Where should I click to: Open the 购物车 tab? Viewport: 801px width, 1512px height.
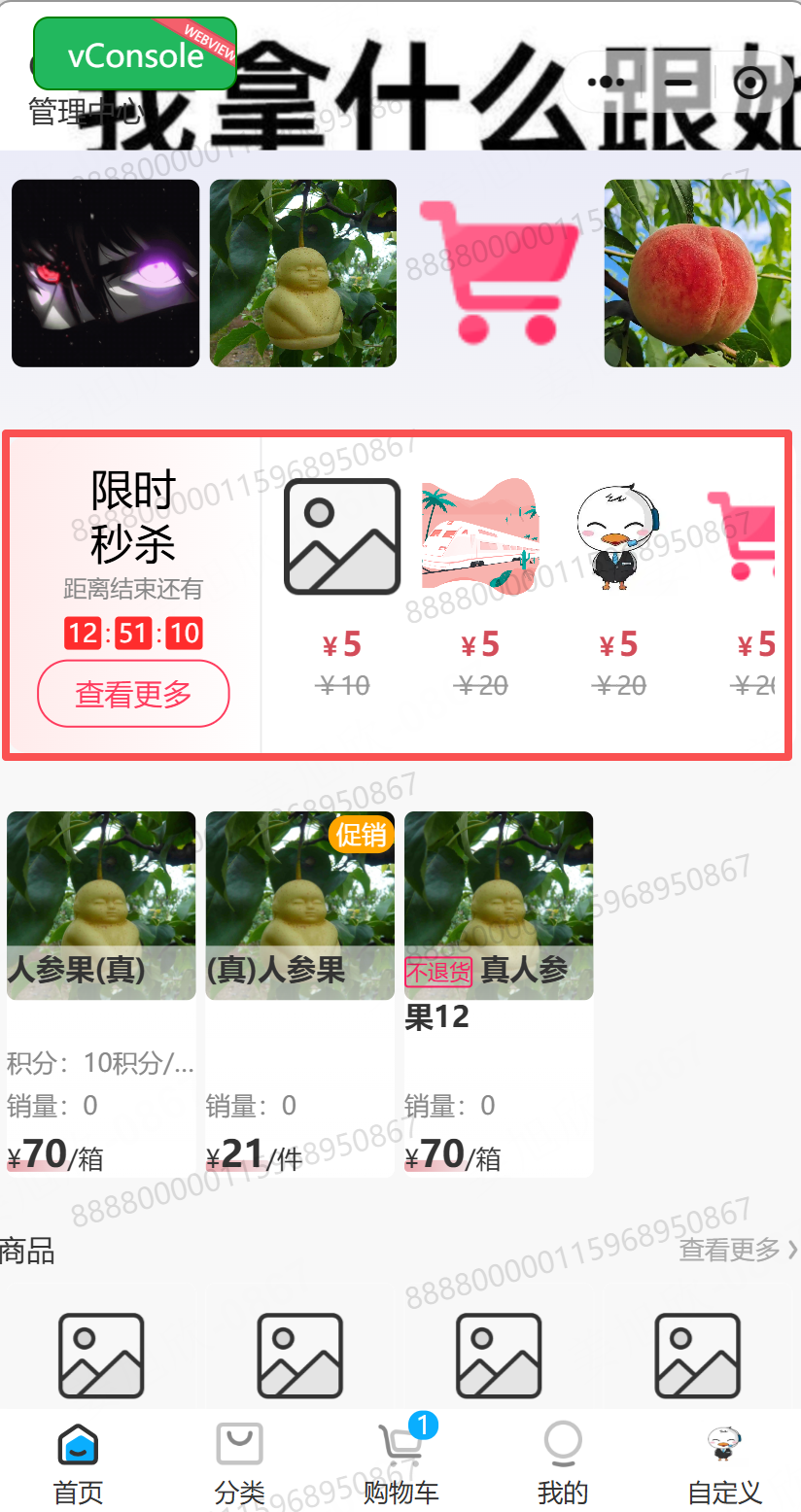(400, 1463)
